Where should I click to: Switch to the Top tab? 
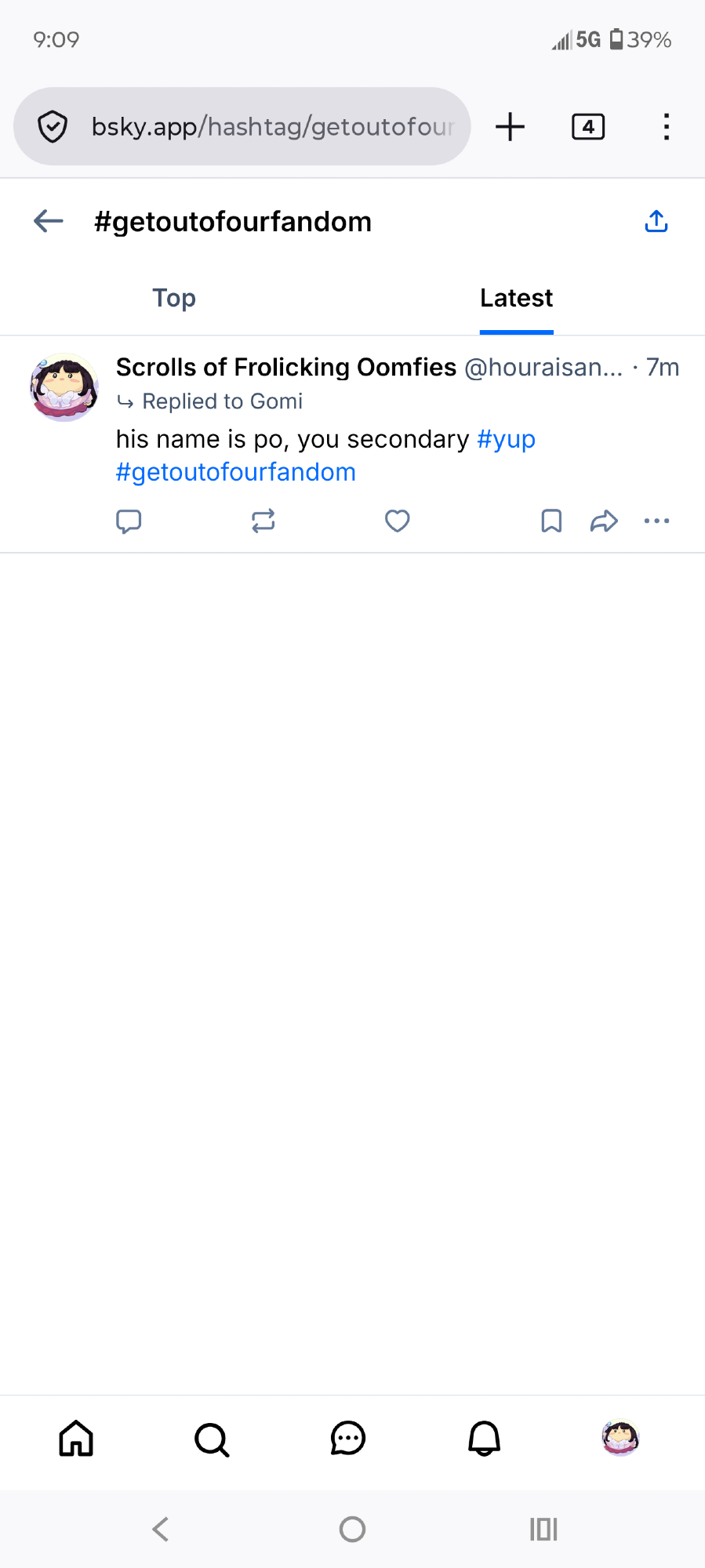point(174,298)
